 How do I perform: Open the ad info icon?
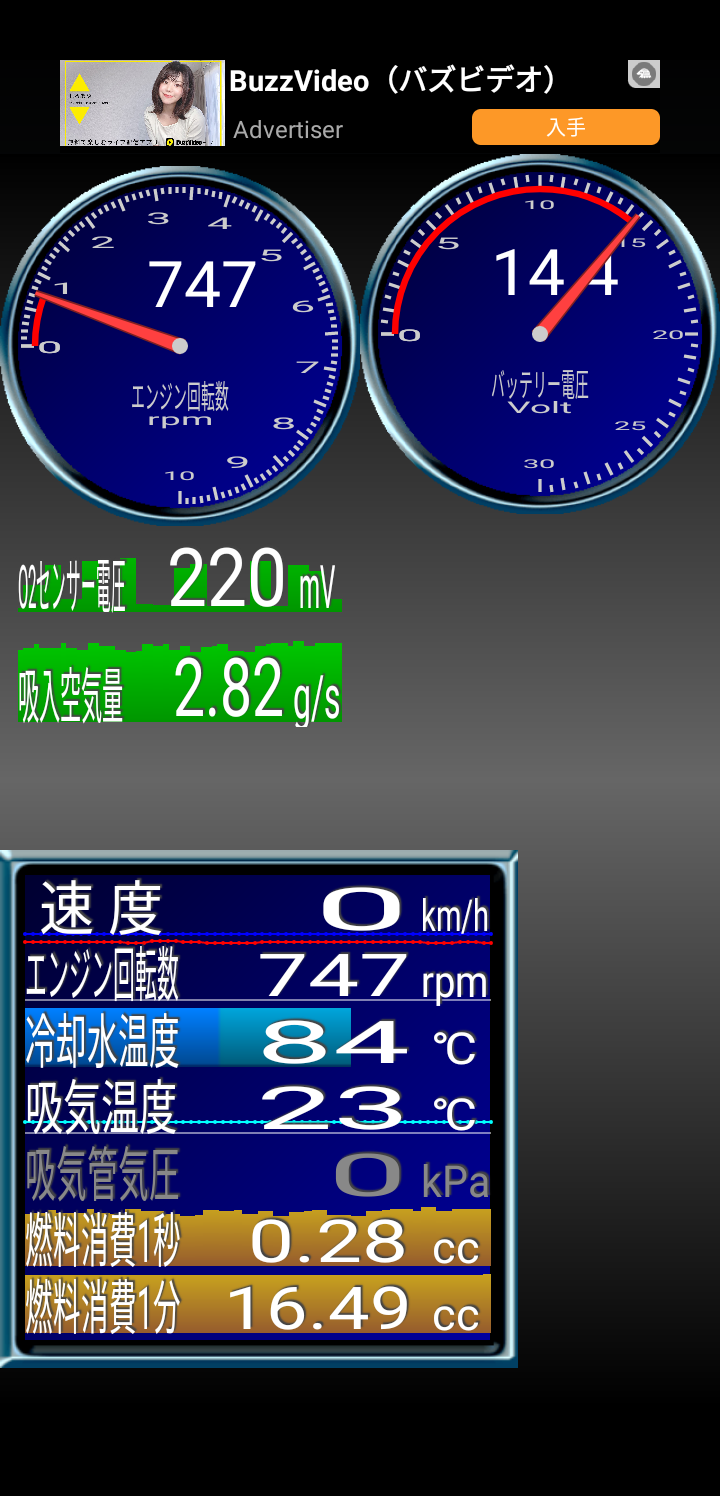[x=643, y=74]
